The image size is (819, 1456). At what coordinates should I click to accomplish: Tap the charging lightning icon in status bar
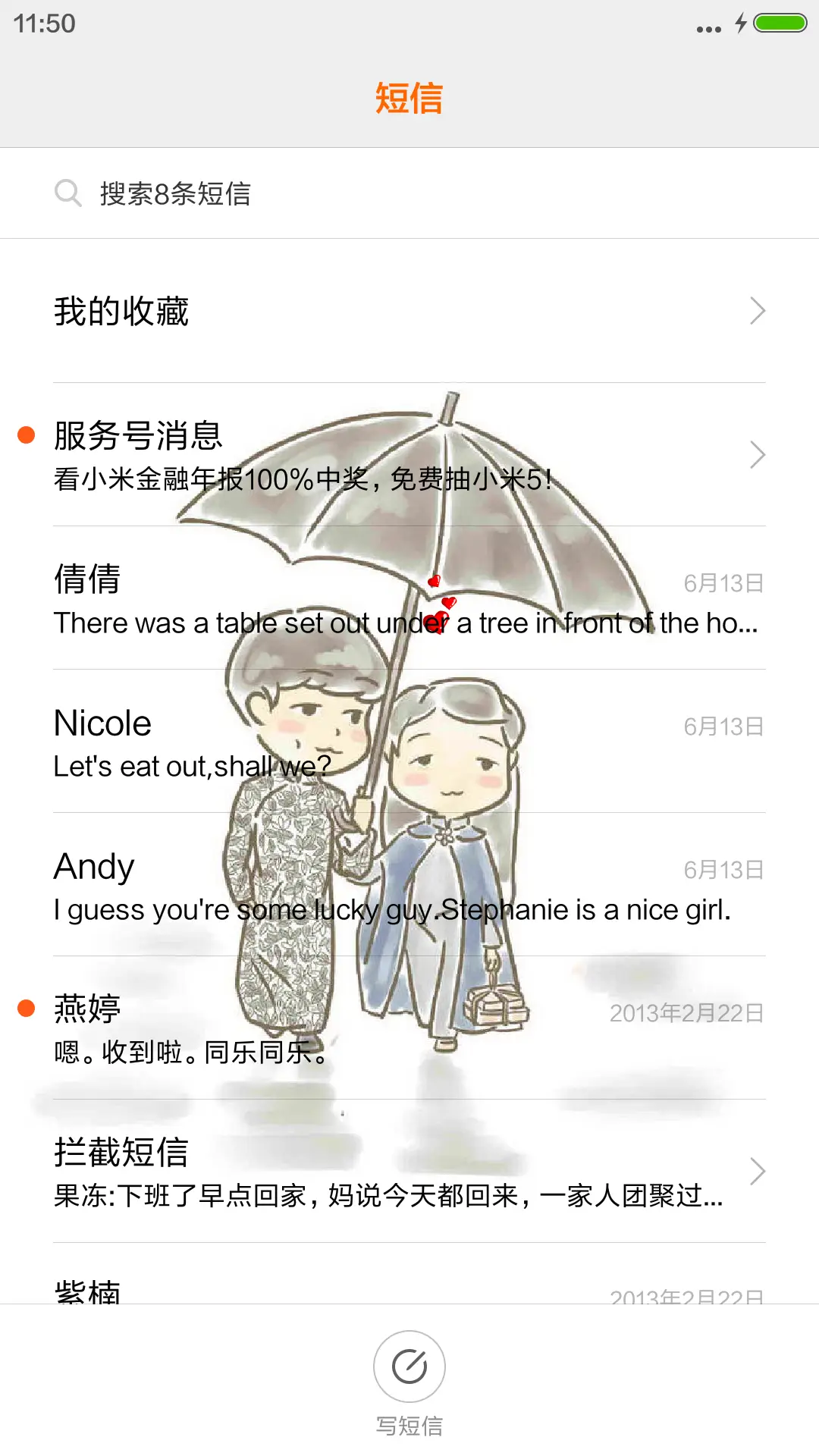(741, 24)
